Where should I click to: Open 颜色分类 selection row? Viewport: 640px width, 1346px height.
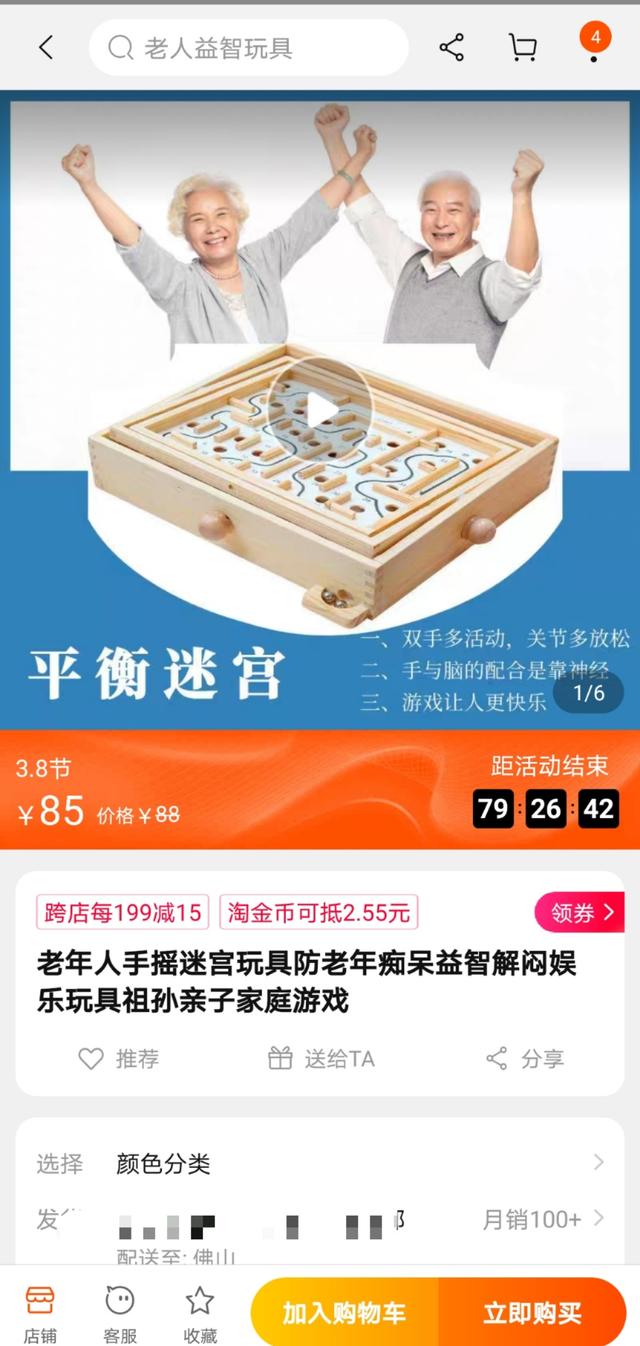pyautogui.click(x=320, y=1163)
